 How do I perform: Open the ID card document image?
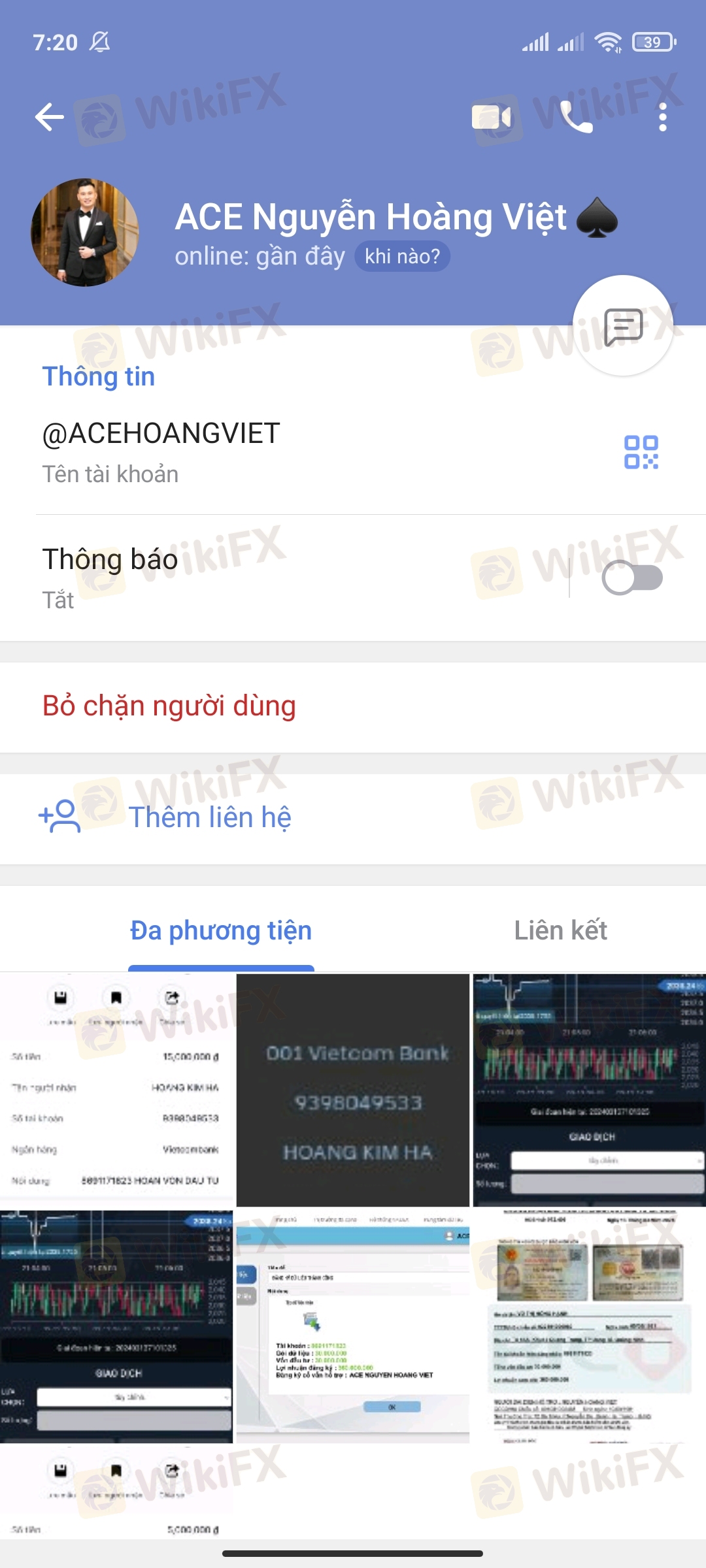(590, 1325)
